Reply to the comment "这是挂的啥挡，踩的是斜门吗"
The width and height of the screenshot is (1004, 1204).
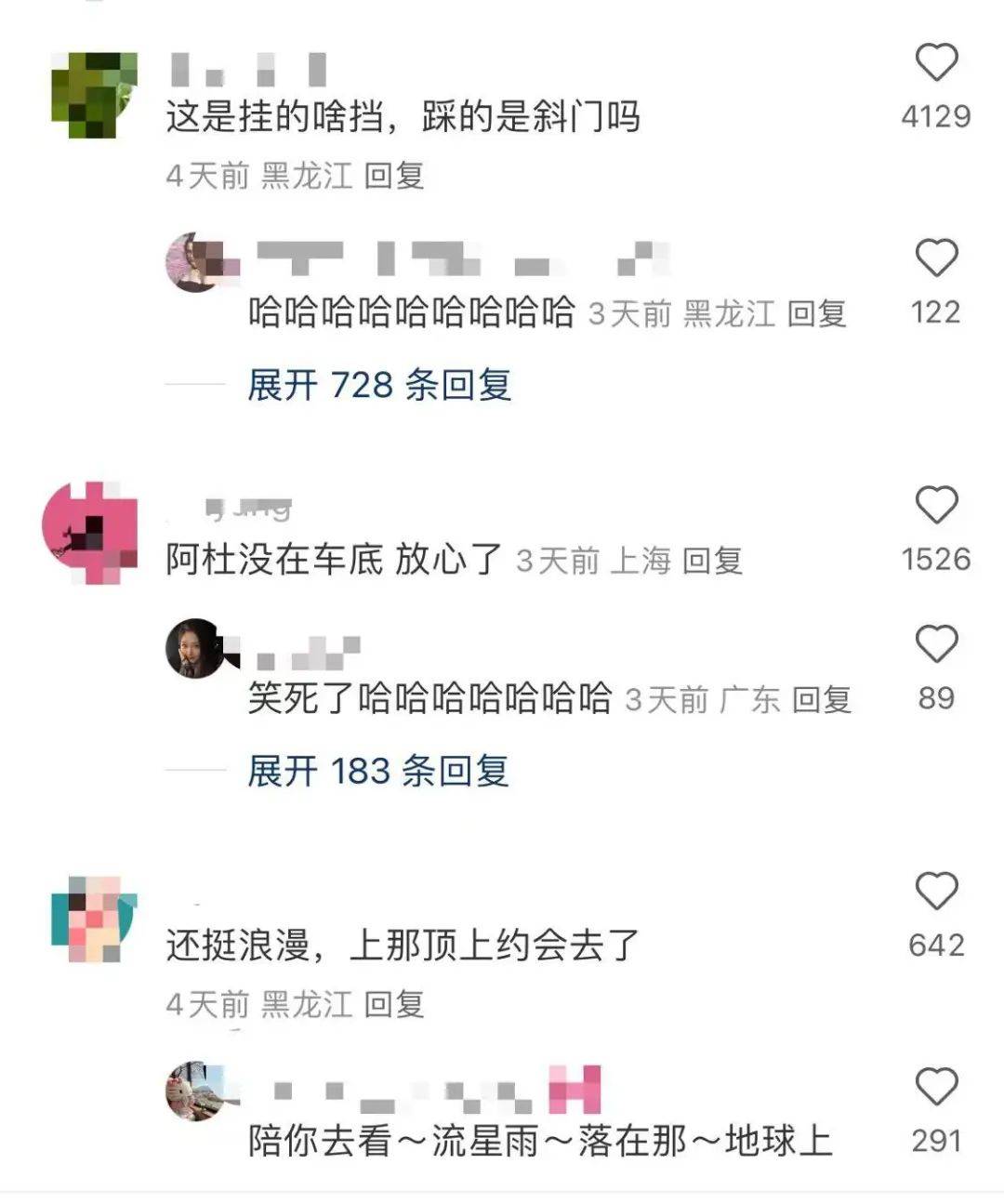click(394, 176)
